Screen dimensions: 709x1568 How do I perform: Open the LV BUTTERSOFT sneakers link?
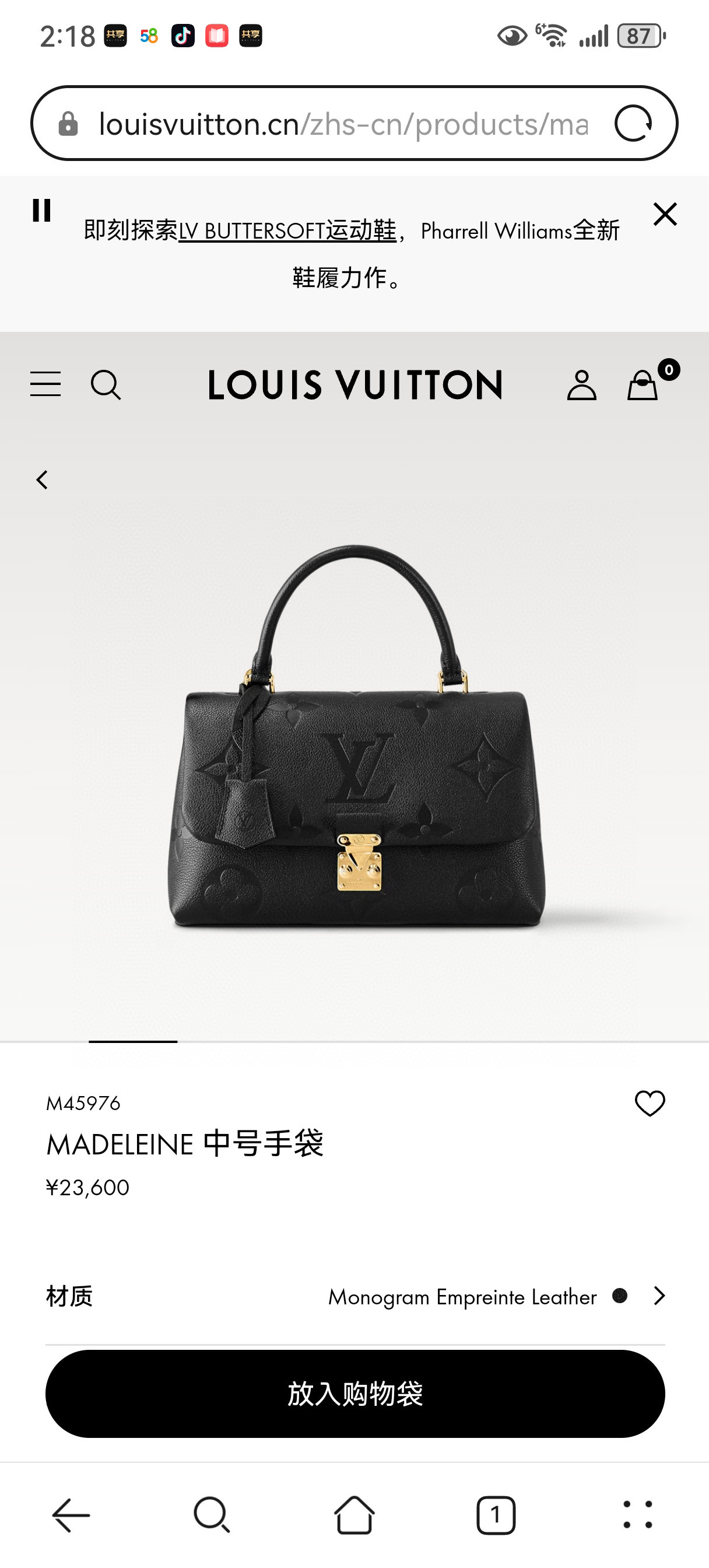(286, 232)
